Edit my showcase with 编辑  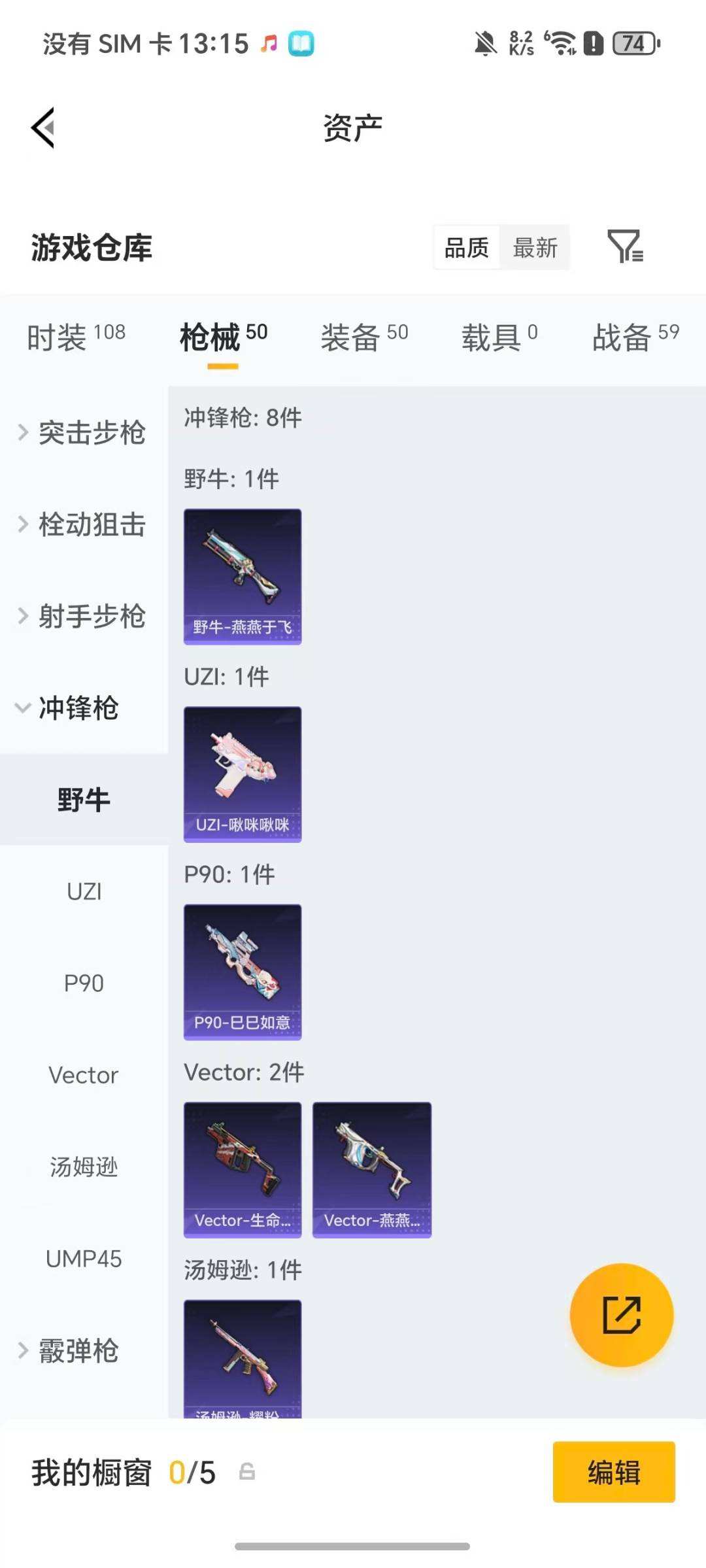click(x=613, y=1473)
